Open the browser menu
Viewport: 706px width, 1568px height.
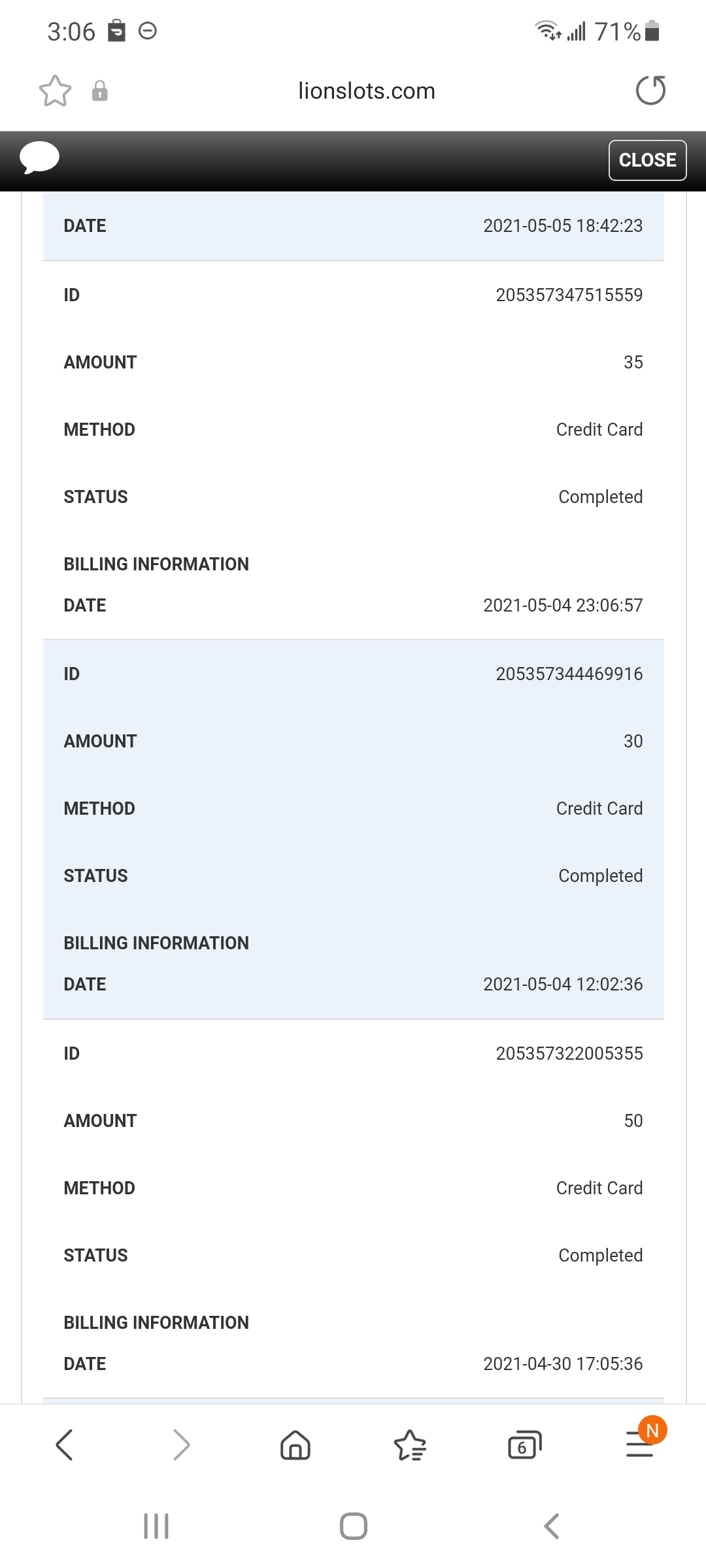[640, 1443]
